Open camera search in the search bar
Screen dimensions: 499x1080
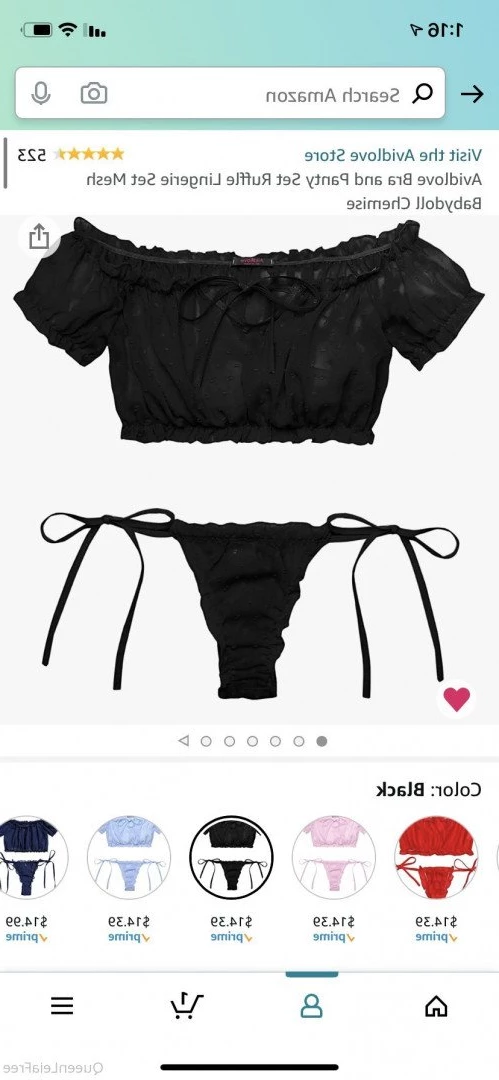tap(94, 93)
